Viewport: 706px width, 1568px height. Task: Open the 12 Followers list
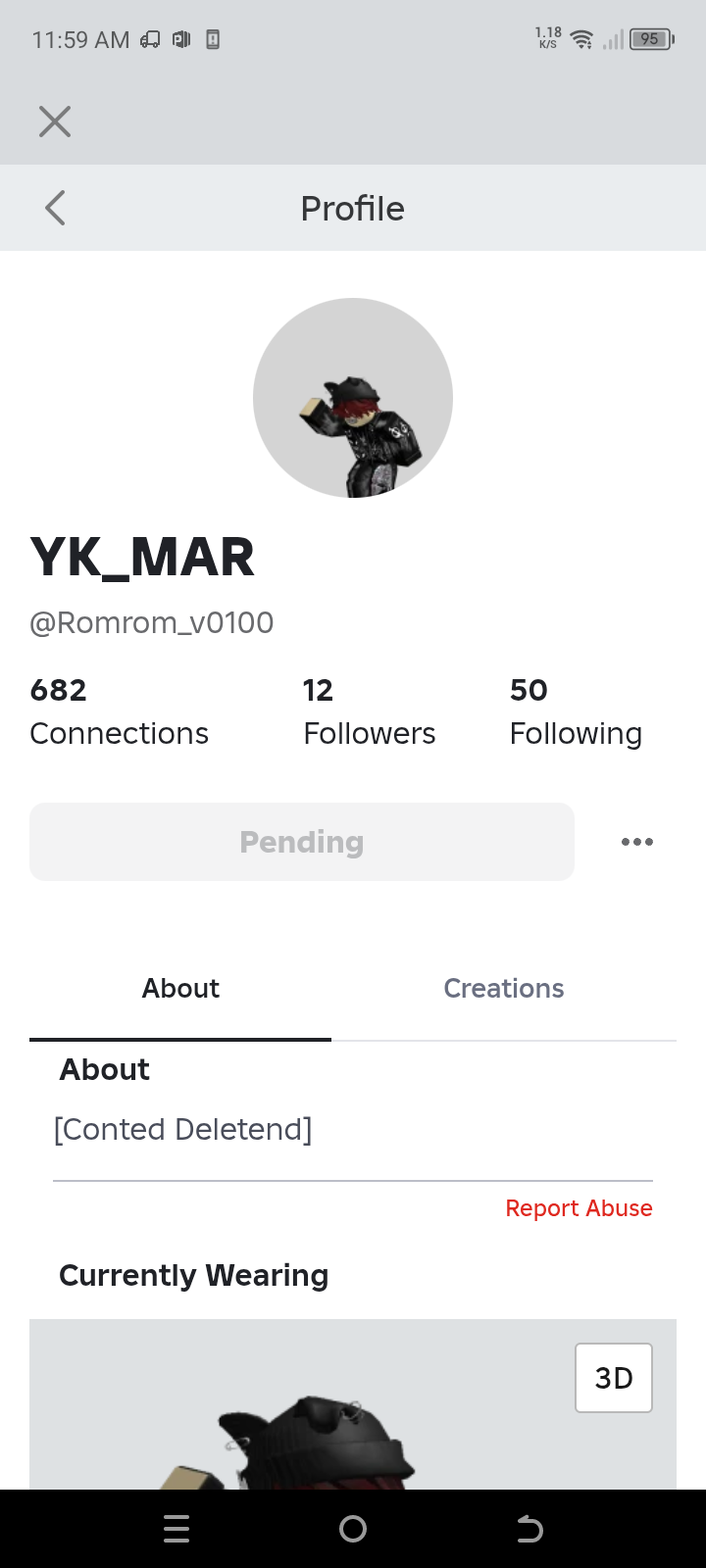tap(369, 712)
